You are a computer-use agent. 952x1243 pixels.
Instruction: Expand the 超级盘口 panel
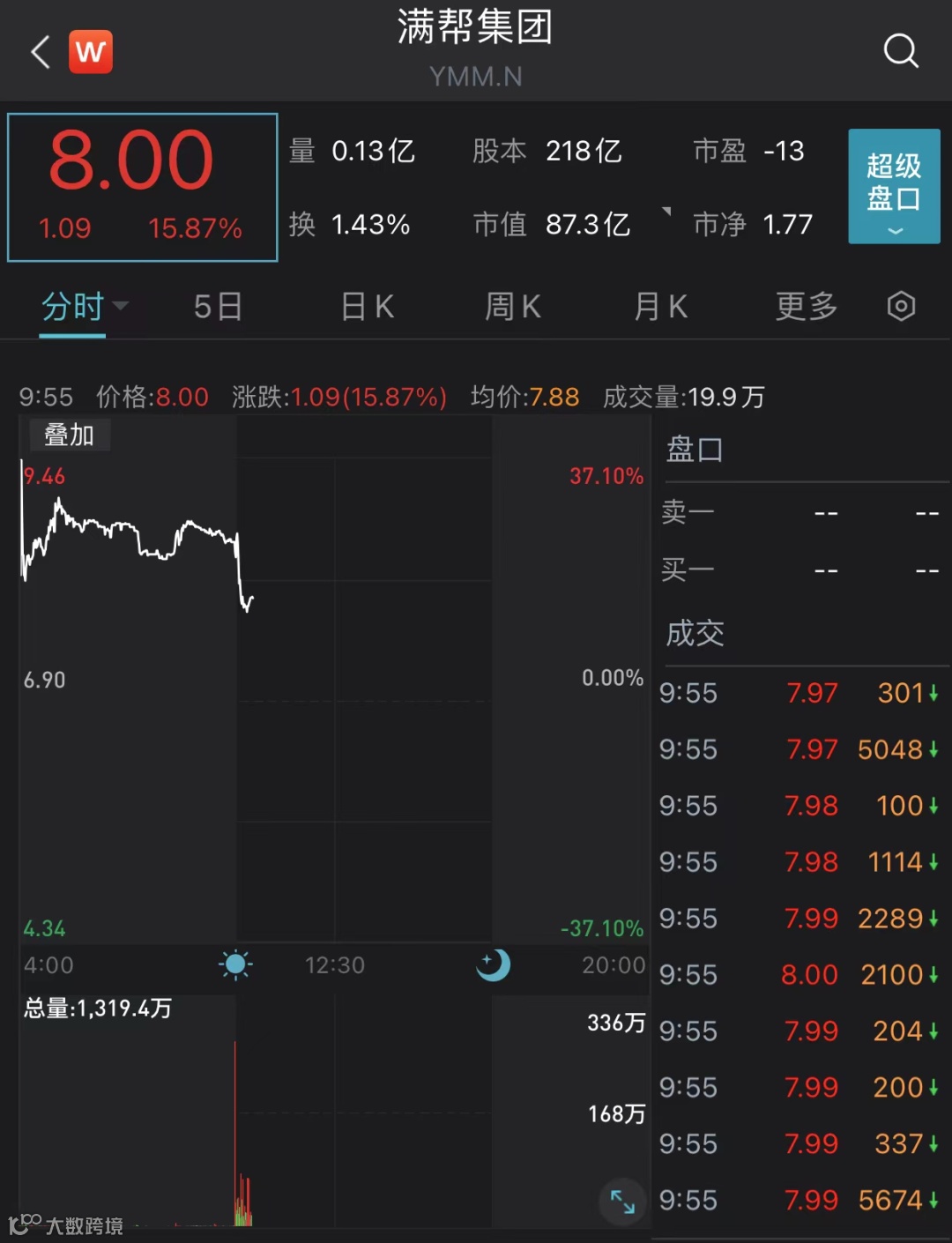pyautogui.click(x=894, y=186)
